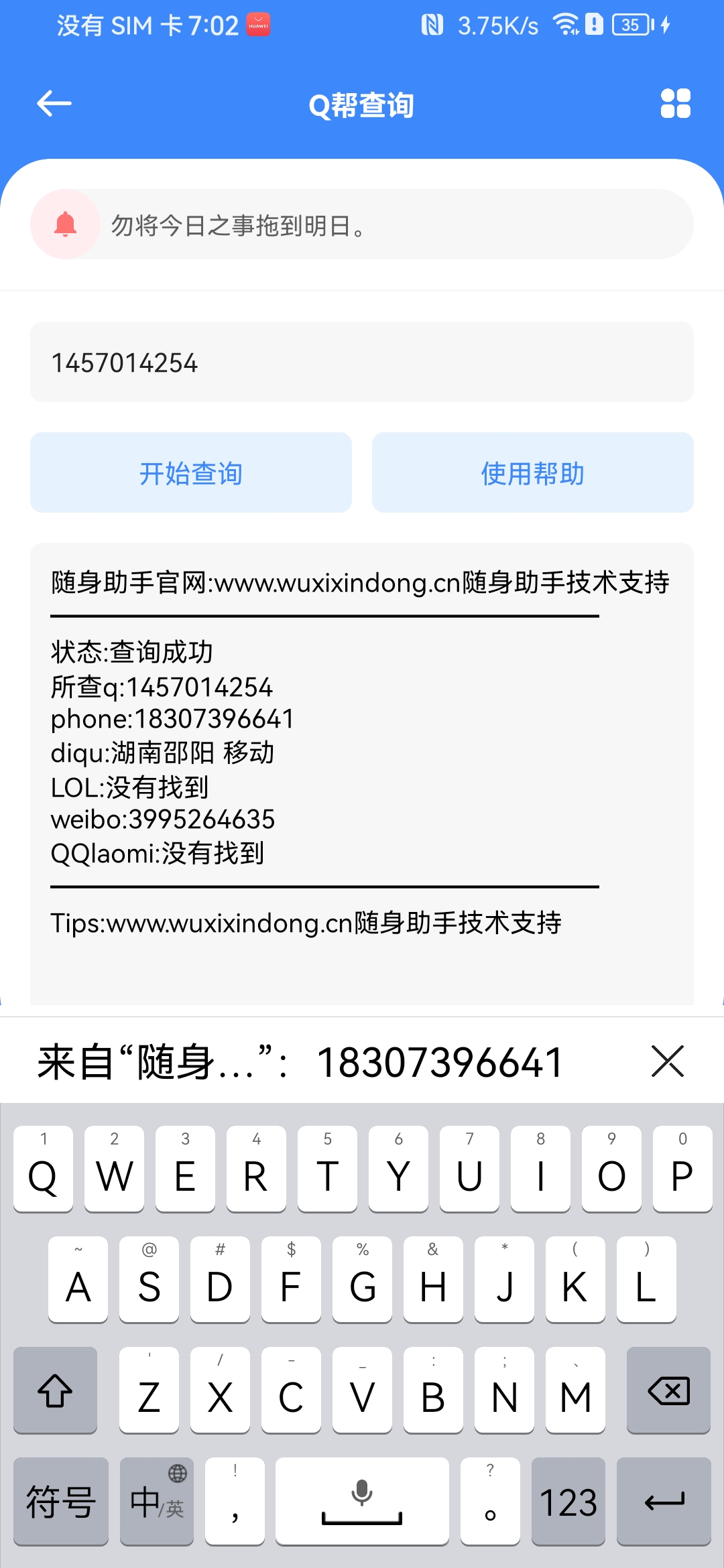Switch keyboard to 123 numeric layout
Screen dimensions: 724x1568
568,1501
